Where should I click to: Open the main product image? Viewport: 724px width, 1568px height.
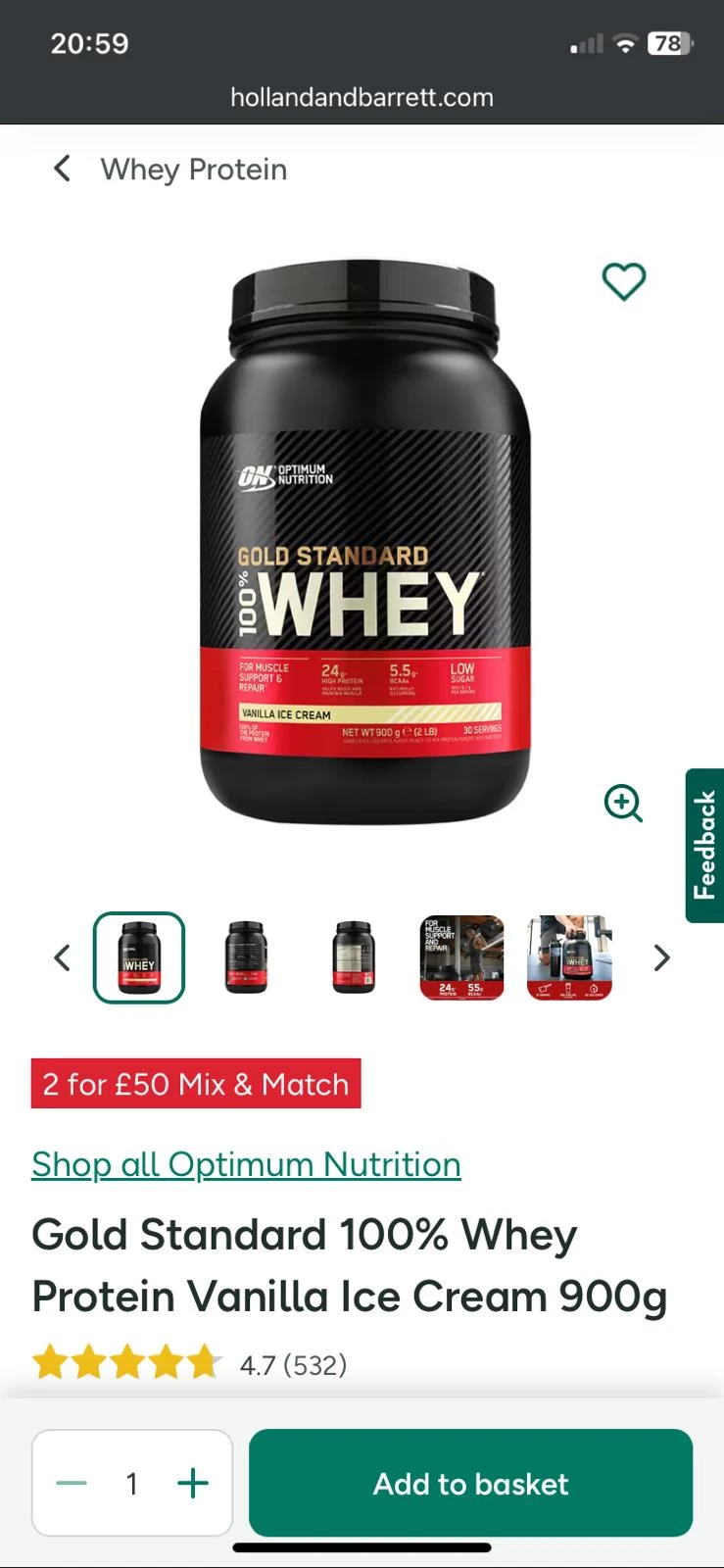364,544
